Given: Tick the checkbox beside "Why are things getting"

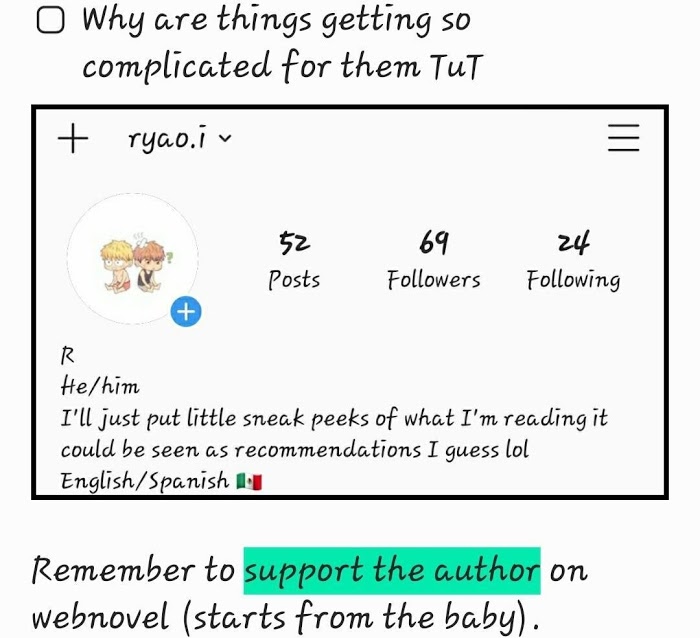Looking at the screenshot, I should click(x=50, y=20).
